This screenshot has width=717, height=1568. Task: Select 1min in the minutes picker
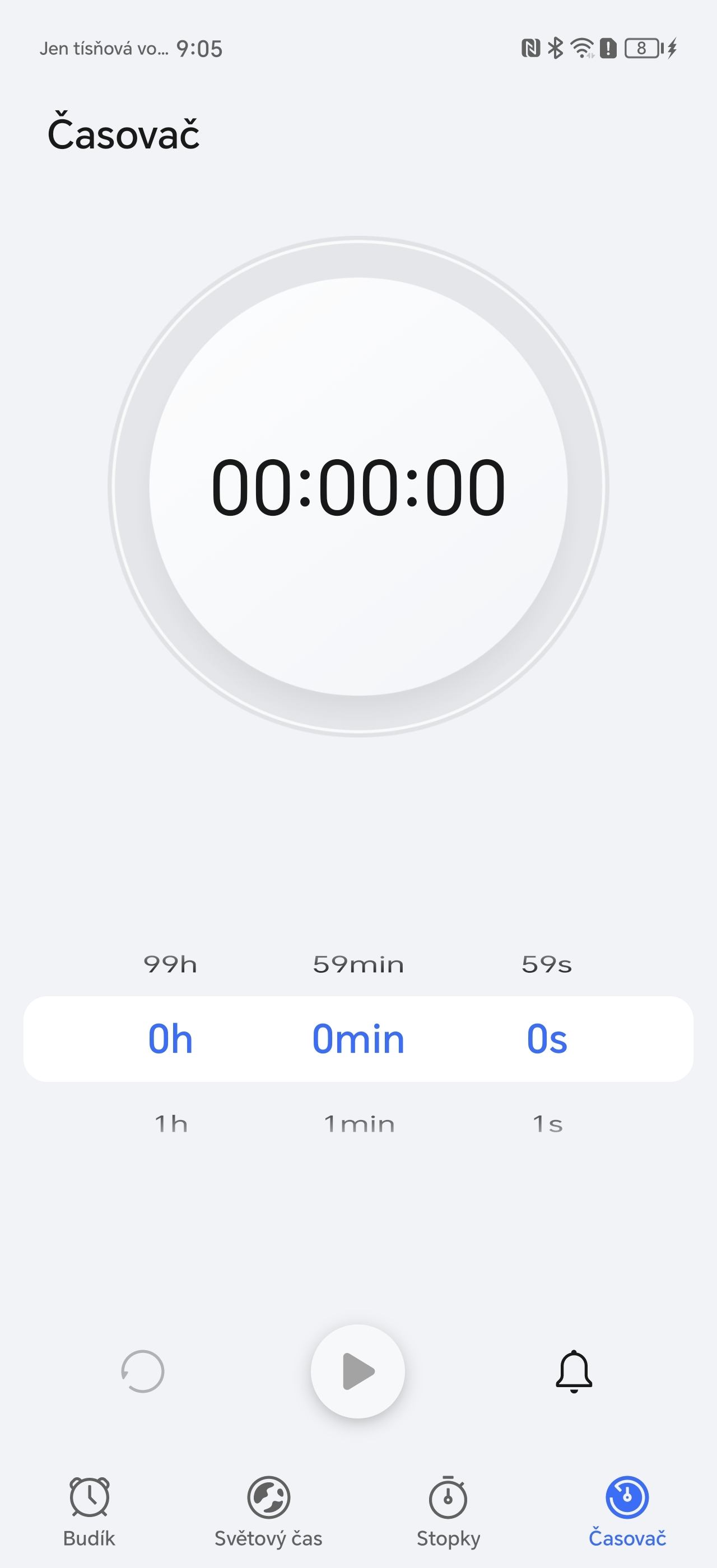click(x=358, y=1124)
